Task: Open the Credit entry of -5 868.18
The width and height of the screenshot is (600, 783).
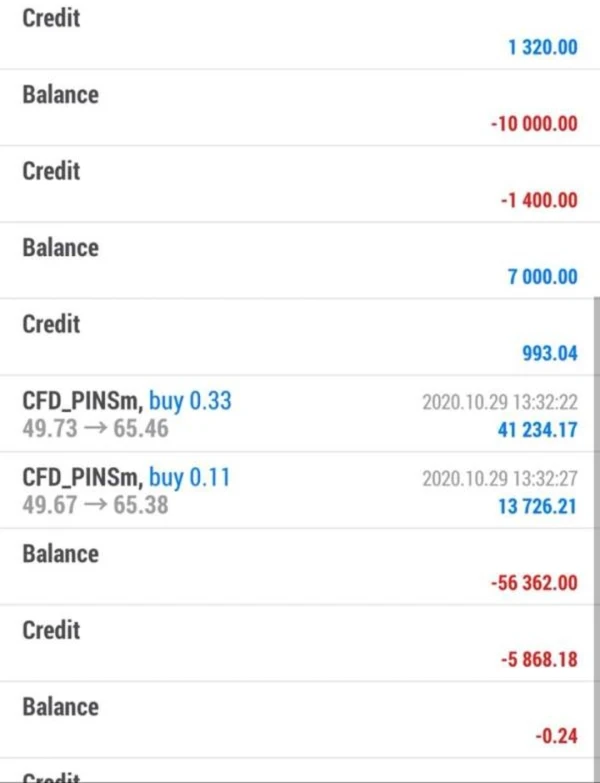Action: pyautogui.click(x=300, y=644)
